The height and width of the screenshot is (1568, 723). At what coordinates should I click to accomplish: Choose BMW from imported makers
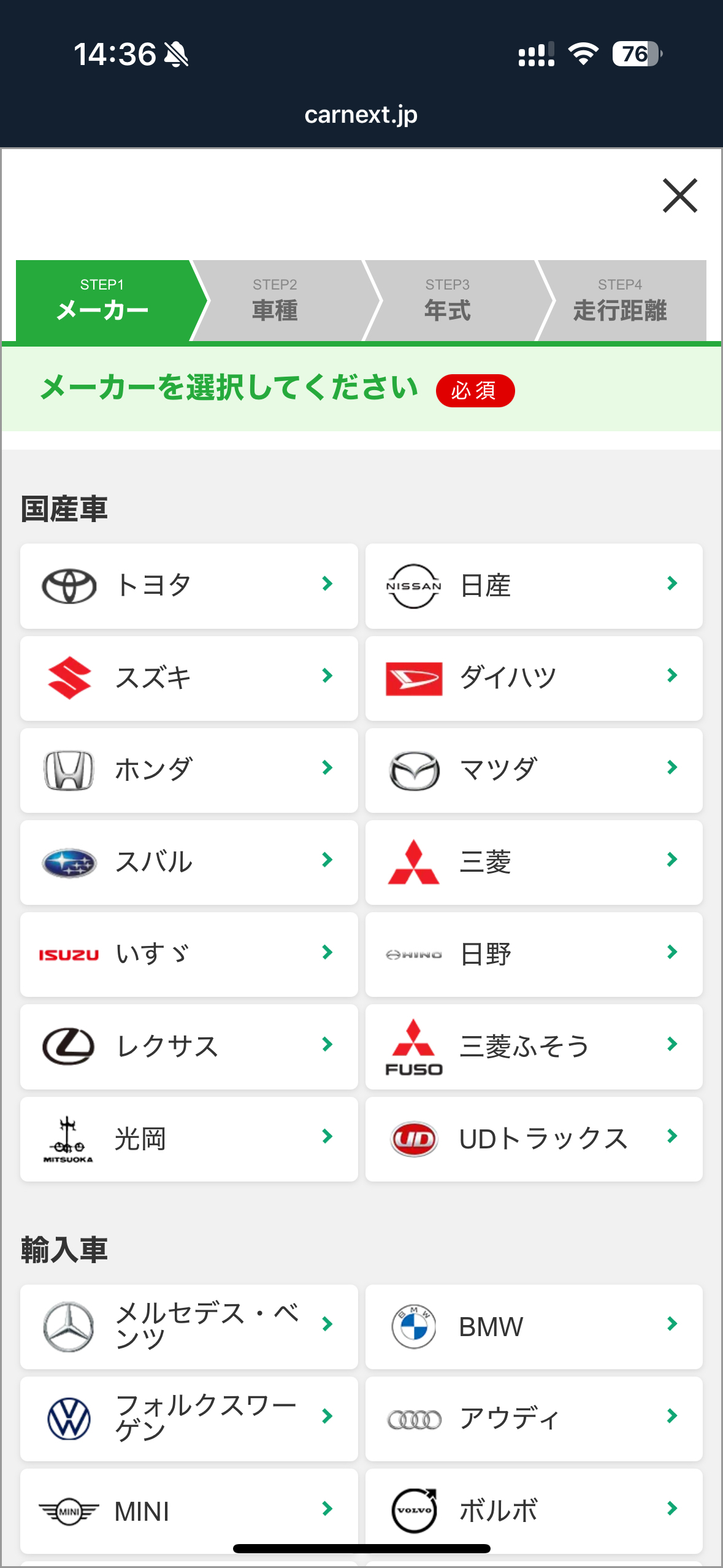point(534,1326)
